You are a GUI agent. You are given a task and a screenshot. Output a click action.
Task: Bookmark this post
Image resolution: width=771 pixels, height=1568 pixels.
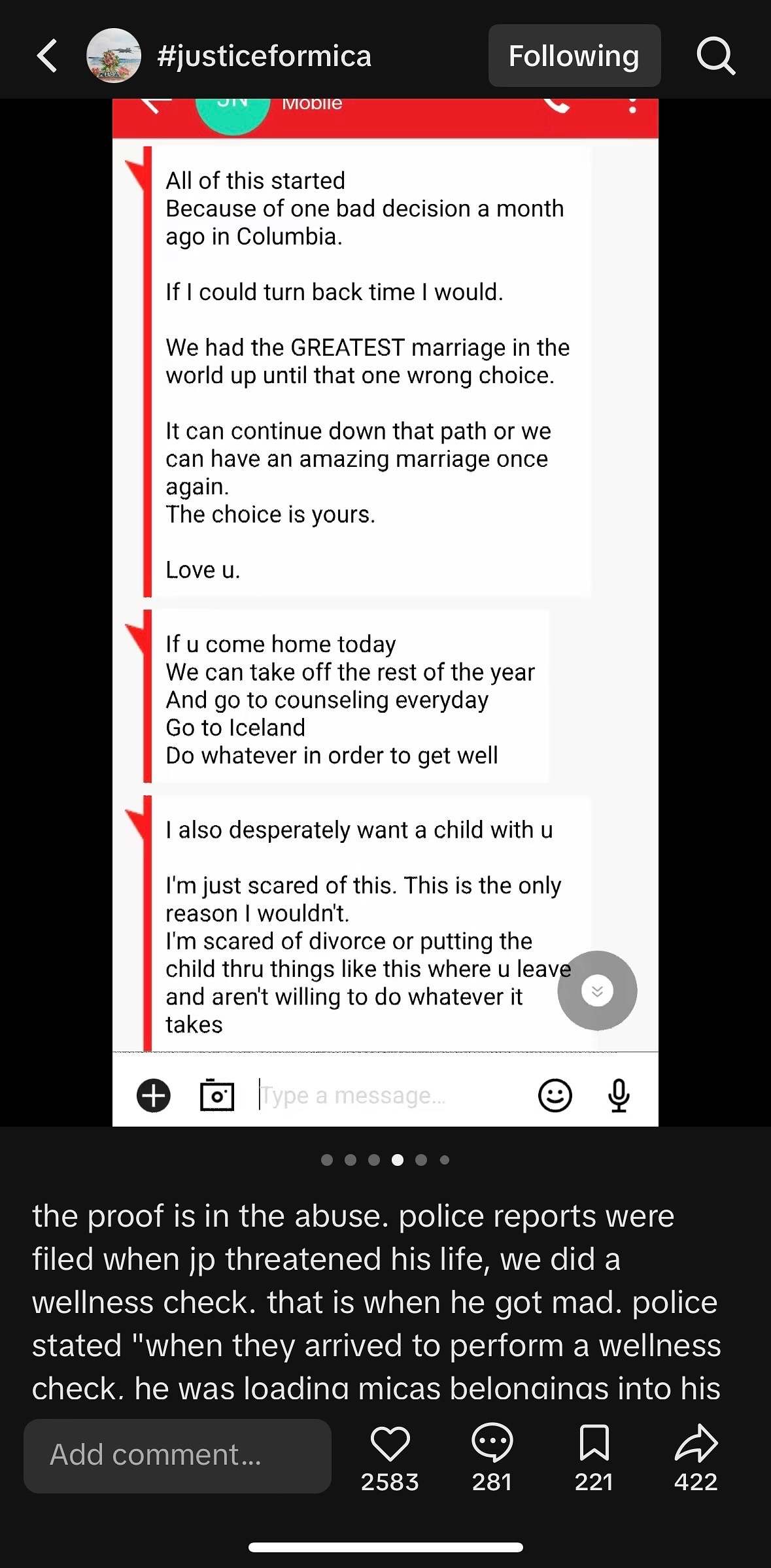coord(594,1444)
